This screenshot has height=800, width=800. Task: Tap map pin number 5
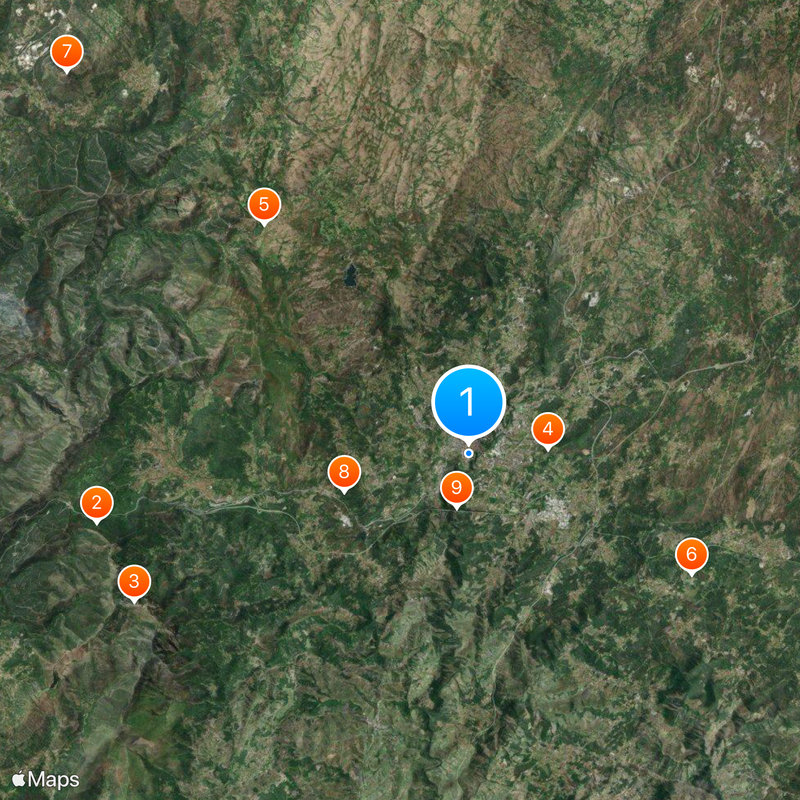pos(264,205)
